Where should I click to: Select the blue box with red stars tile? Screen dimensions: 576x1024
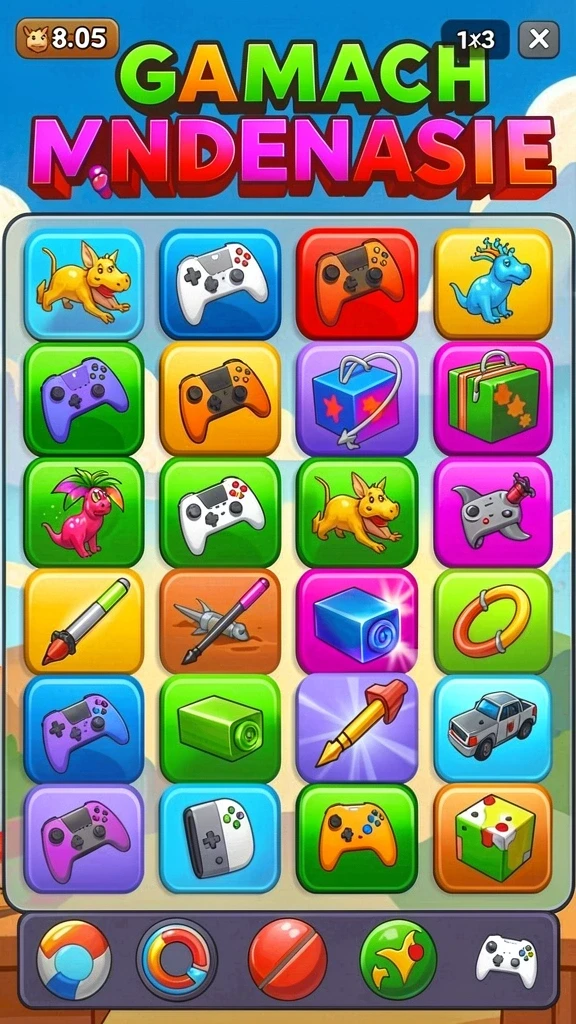[x=357, y=398]
